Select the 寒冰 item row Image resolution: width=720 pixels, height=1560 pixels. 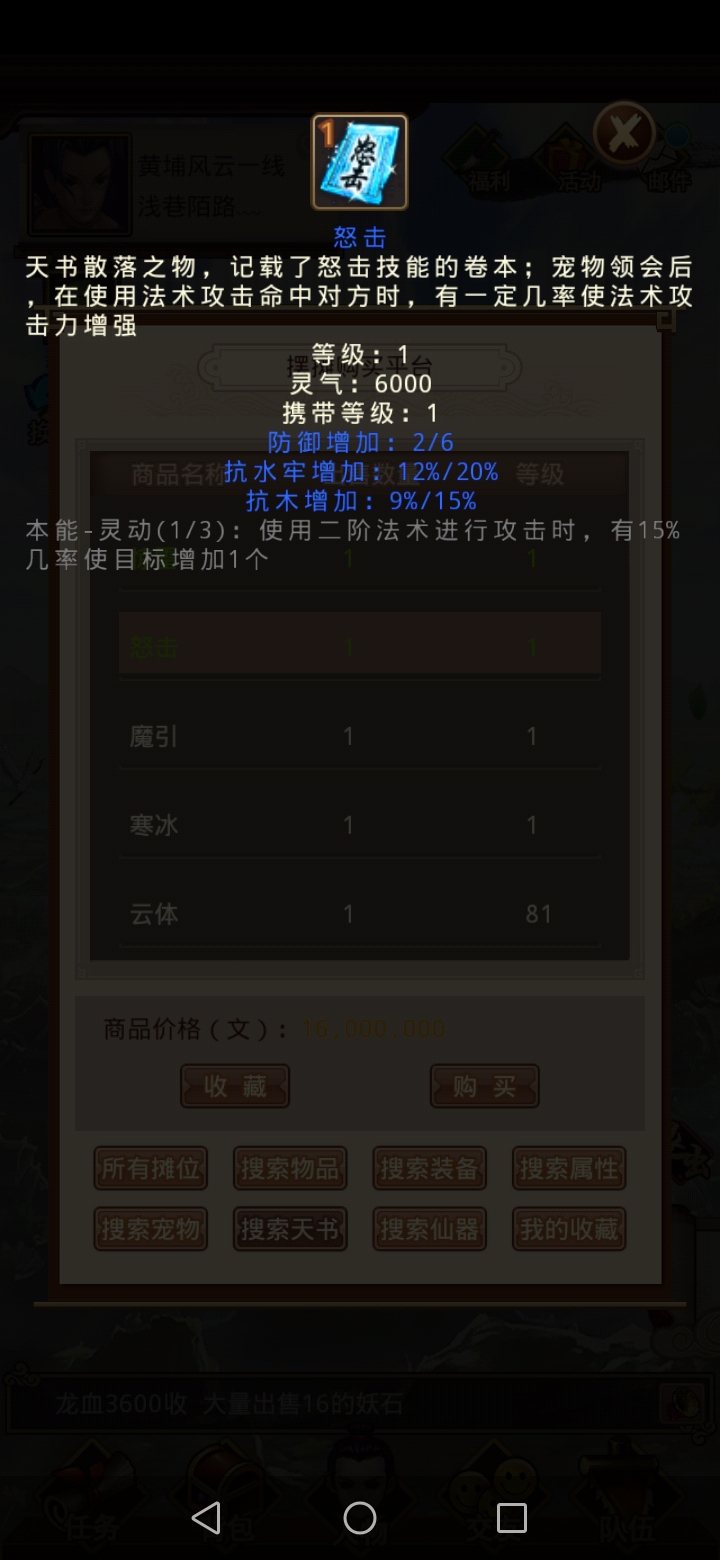pos(360,825)
